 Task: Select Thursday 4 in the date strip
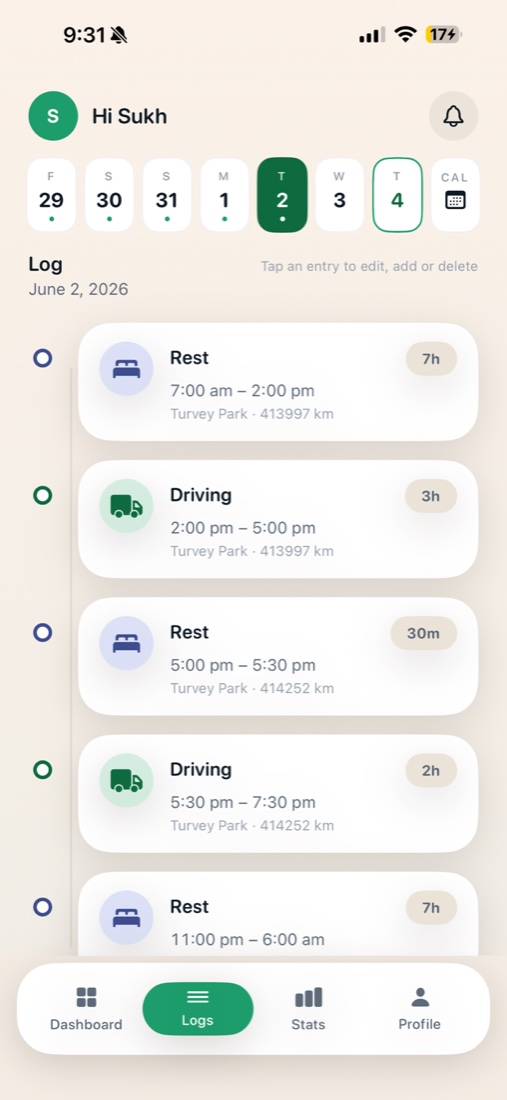398,195
